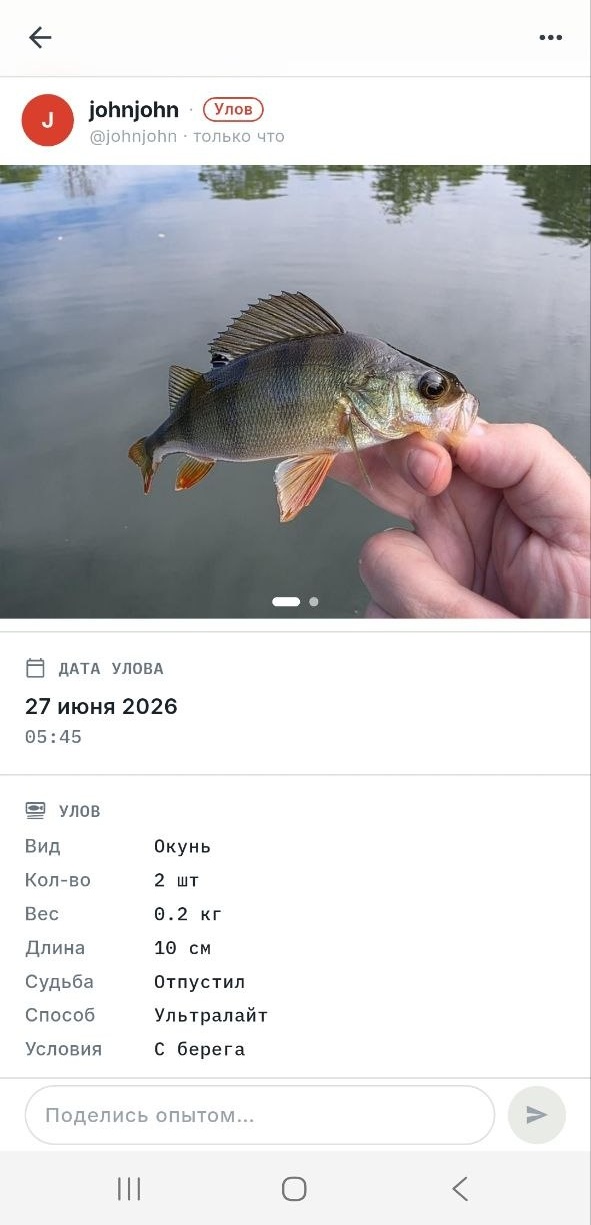Open the perch catch photo
The image size is (591, 1225).
[295, 391]
